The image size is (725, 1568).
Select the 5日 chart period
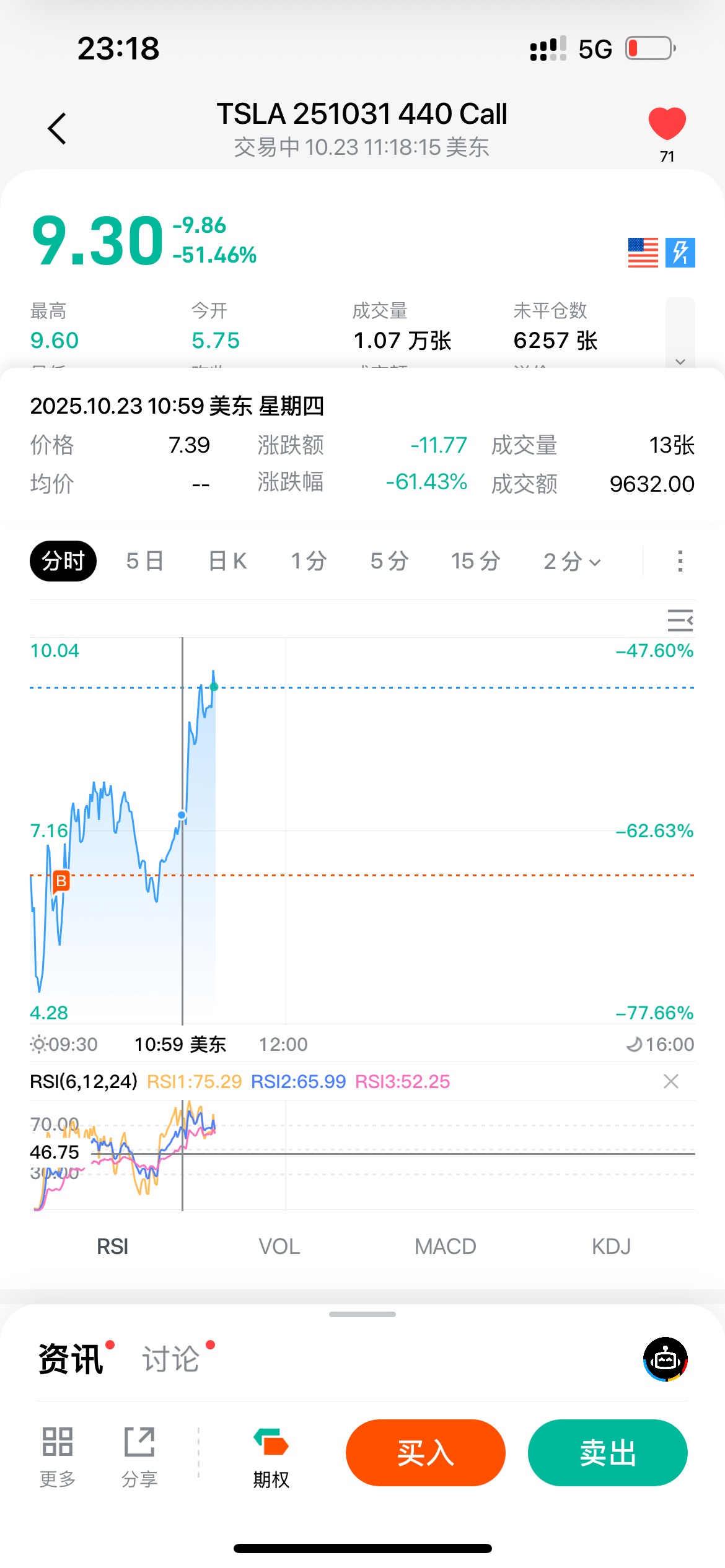click(x=144, y=561)
